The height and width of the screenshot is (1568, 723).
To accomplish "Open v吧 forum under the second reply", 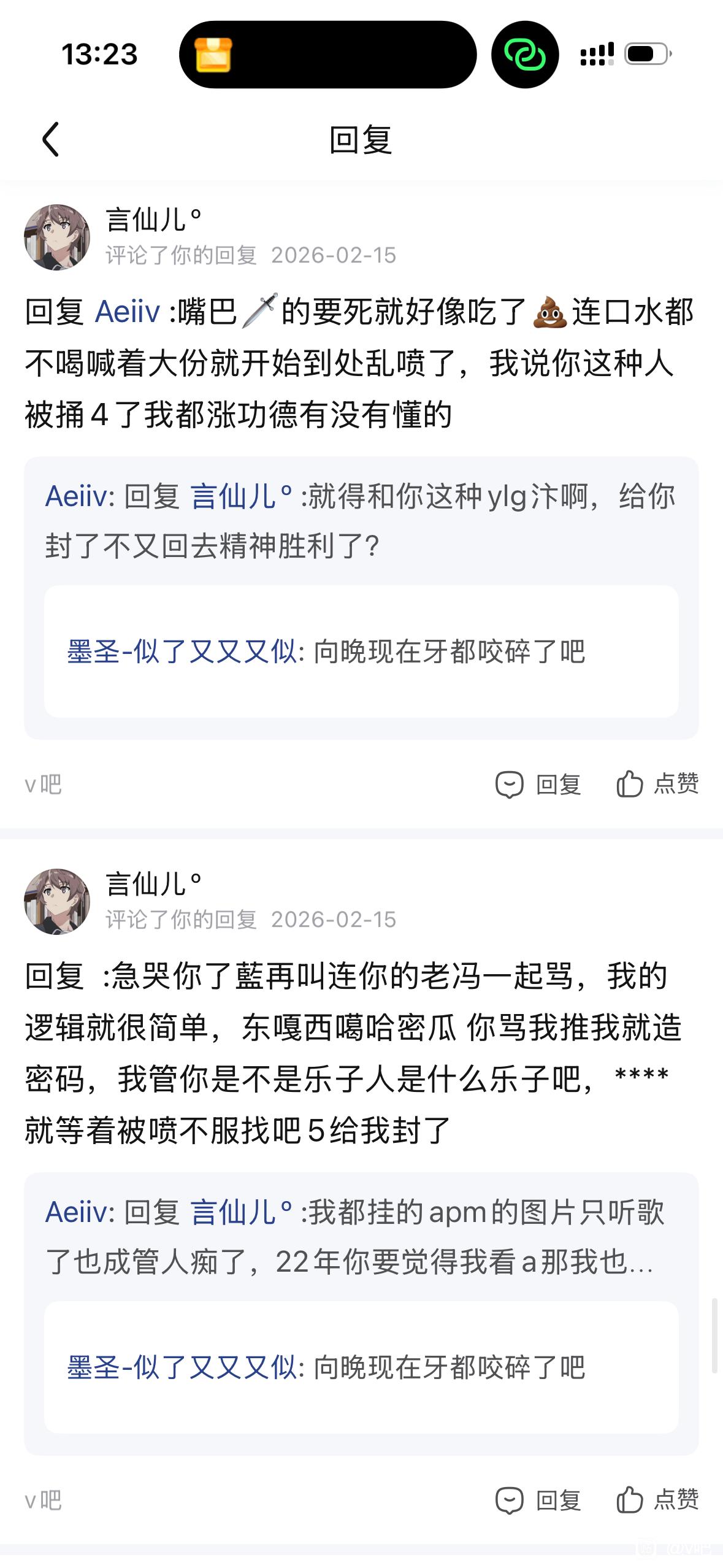I will [43, 1501].
